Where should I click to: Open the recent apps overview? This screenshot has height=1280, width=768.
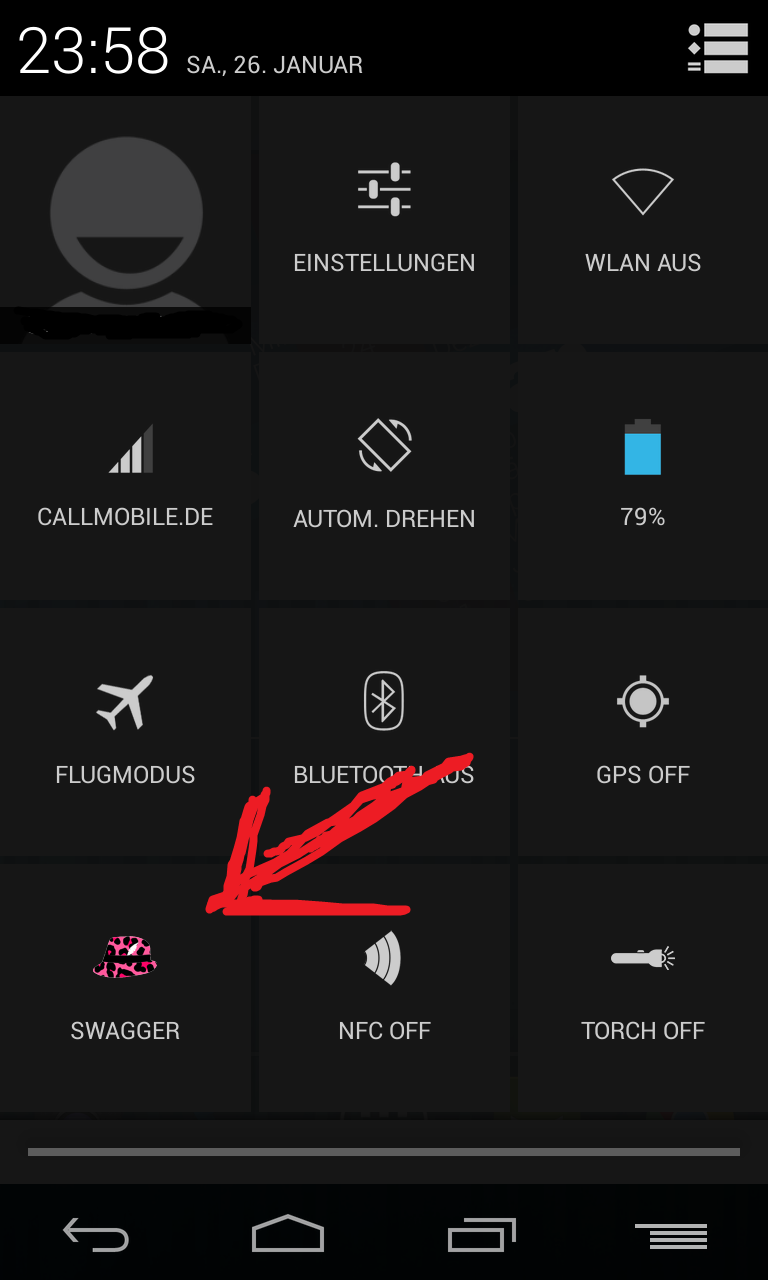pyautogui.click(x=481, y=1234)
